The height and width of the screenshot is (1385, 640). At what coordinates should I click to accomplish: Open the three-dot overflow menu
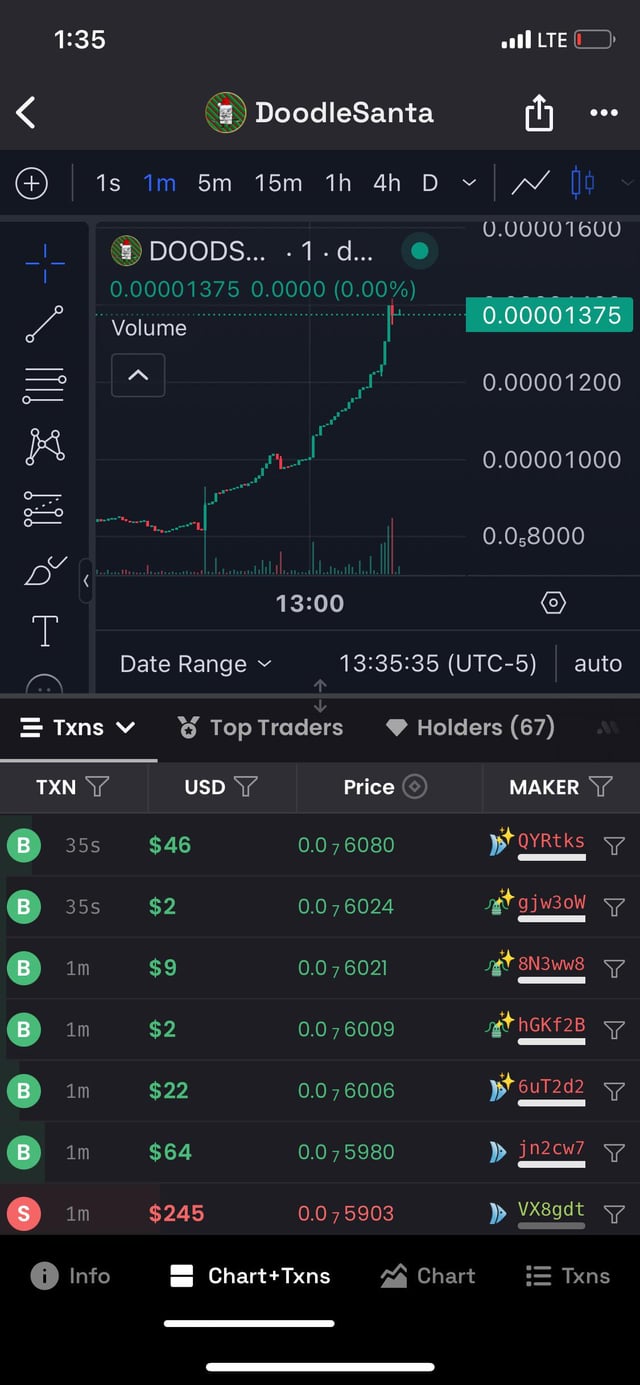(604, 113)
